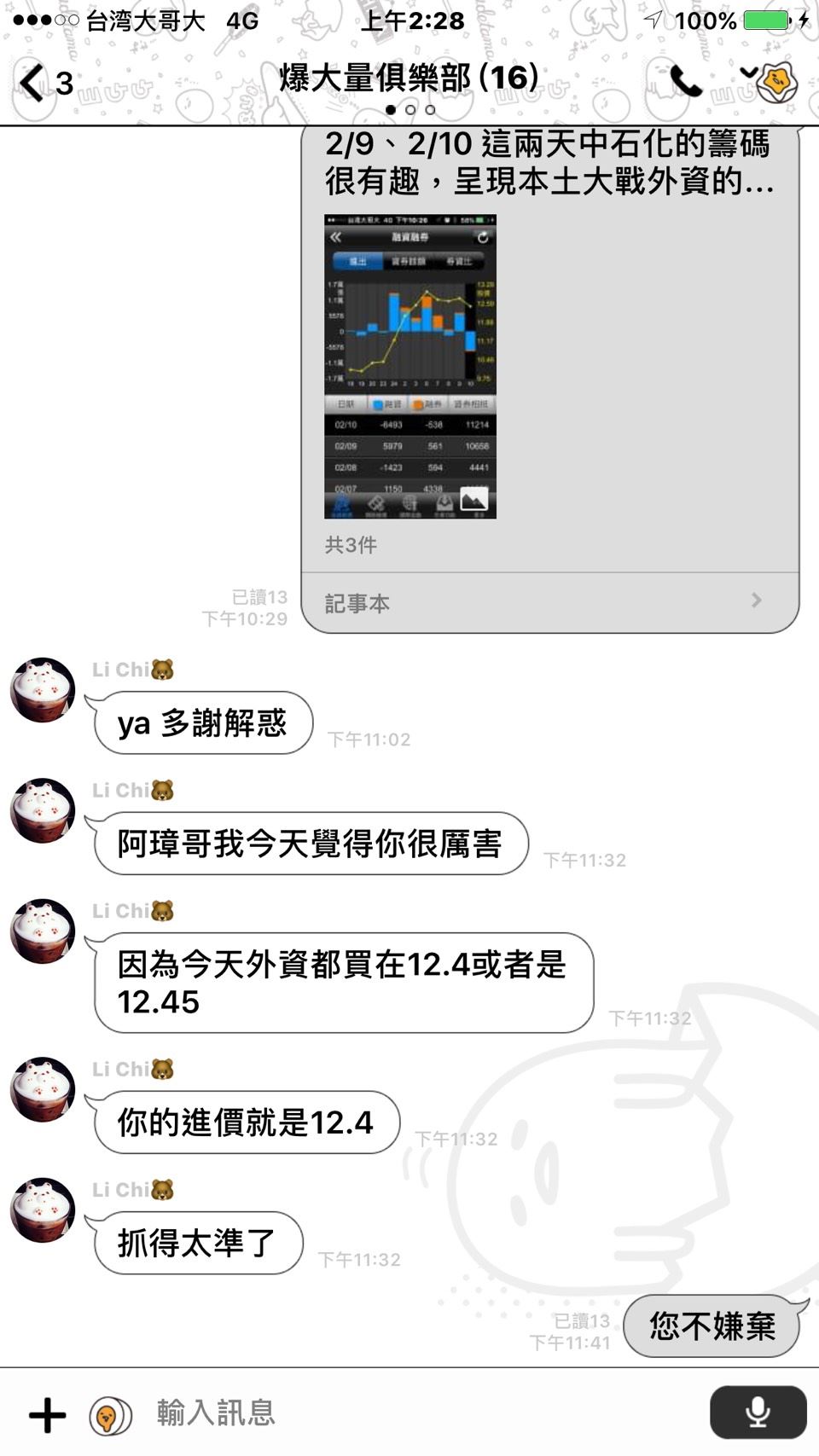Record a voice message with the microphone
This screenshot has width=819, height=1456.
(x=757, y=1412)
